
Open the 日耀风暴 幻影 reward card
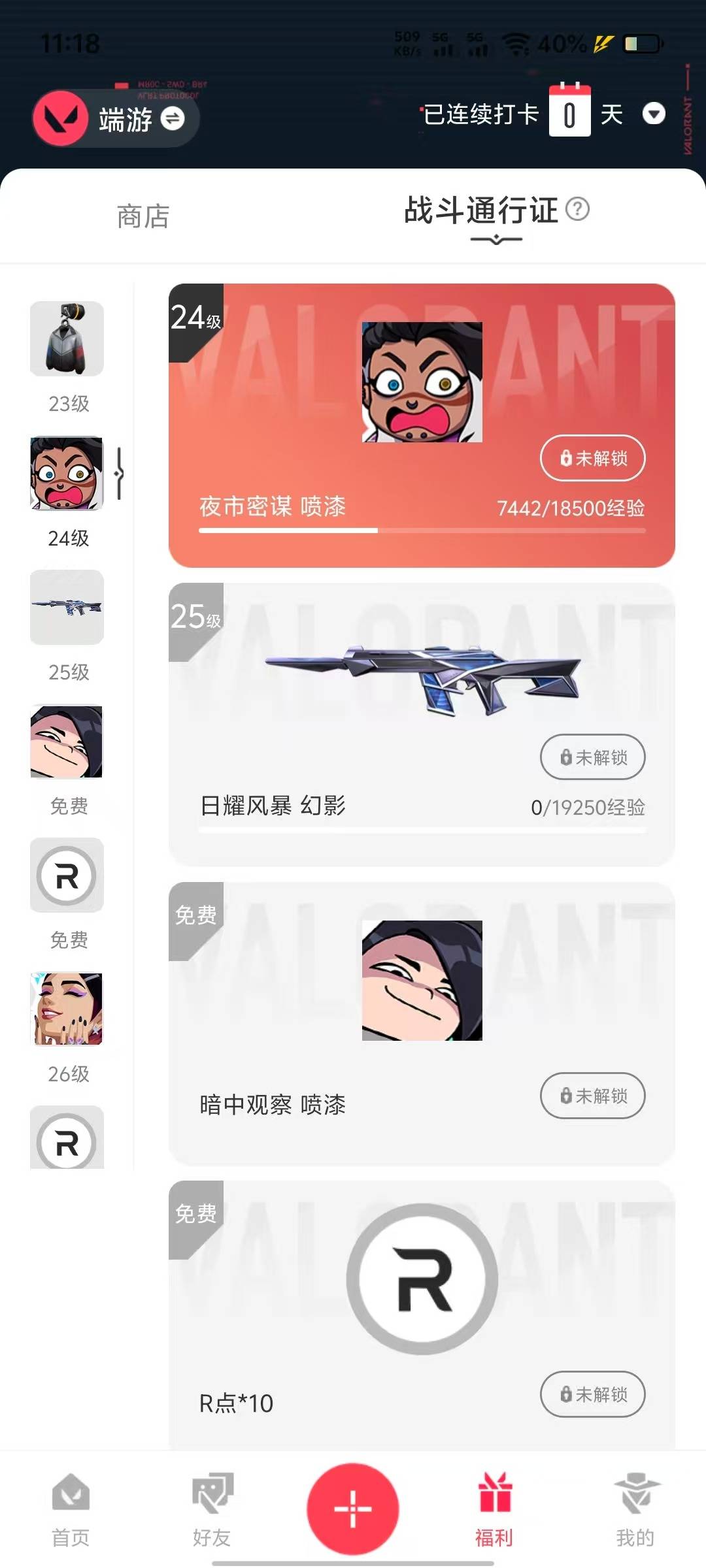pos(422,725)
